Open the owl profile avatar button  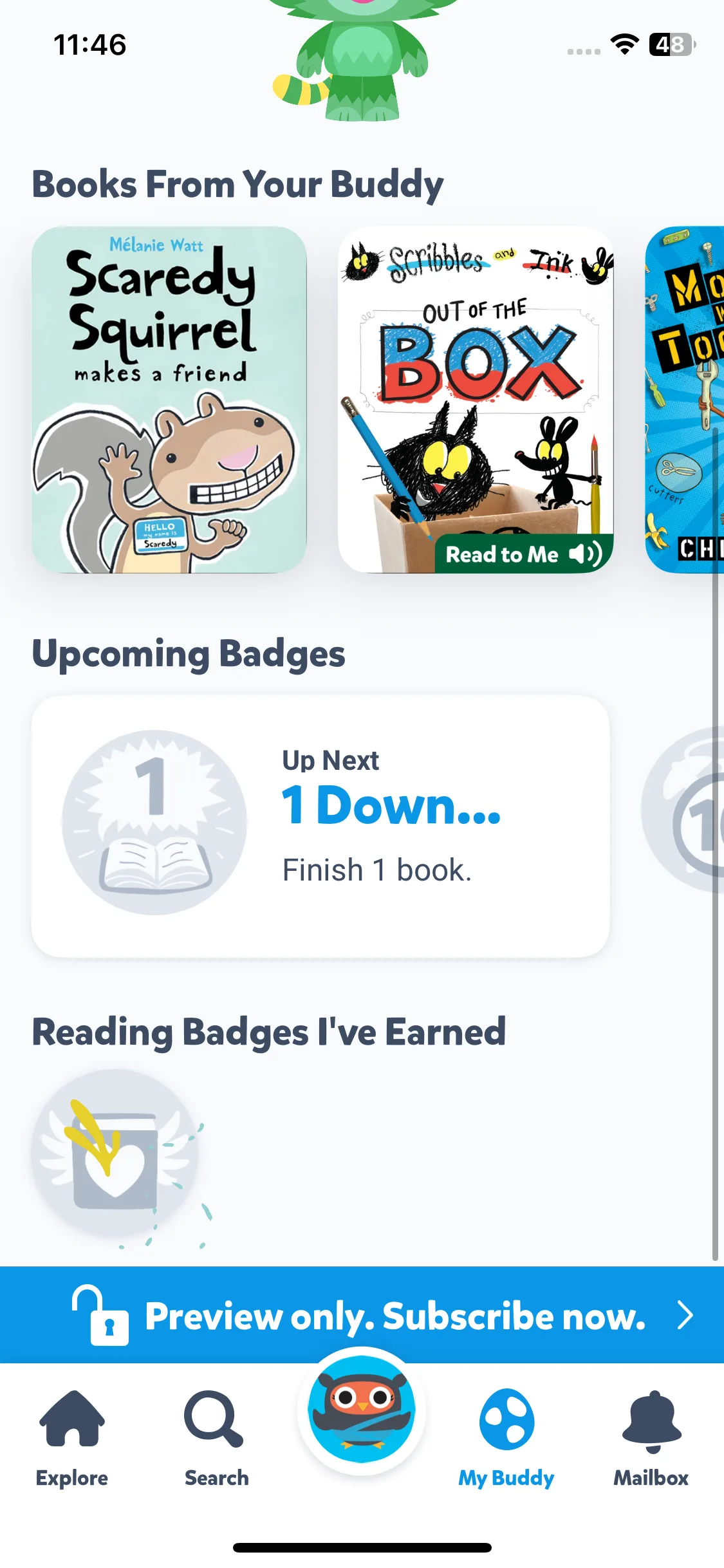click(362, 1410)
